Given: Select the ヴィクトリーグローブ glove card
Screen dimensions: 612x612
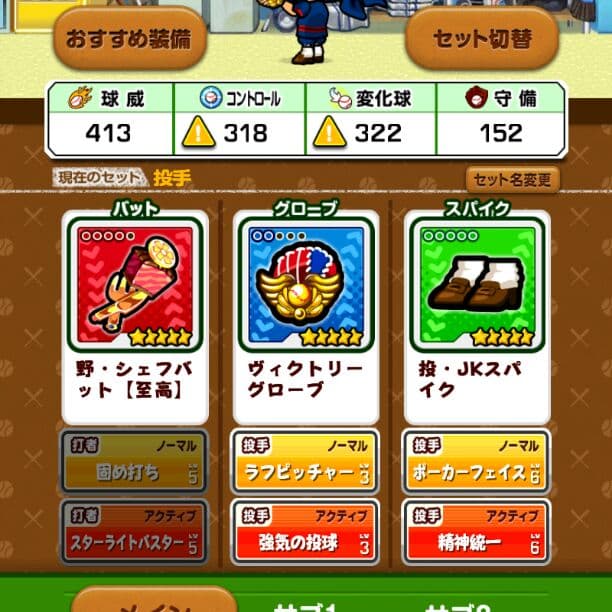Looking at the screenshot, I should (x=305, y=315).
